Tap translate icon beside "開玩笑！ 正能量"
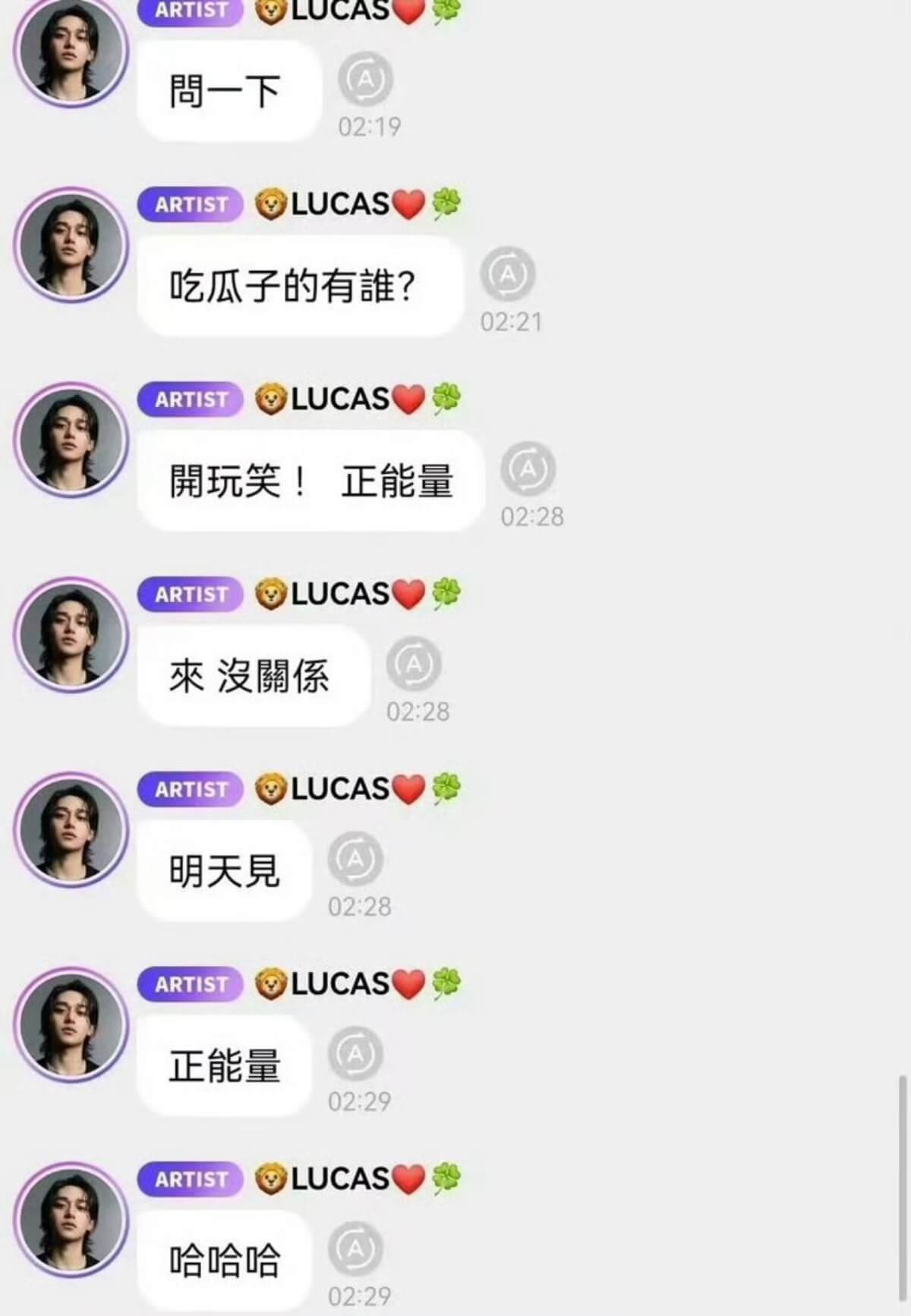 528,469
